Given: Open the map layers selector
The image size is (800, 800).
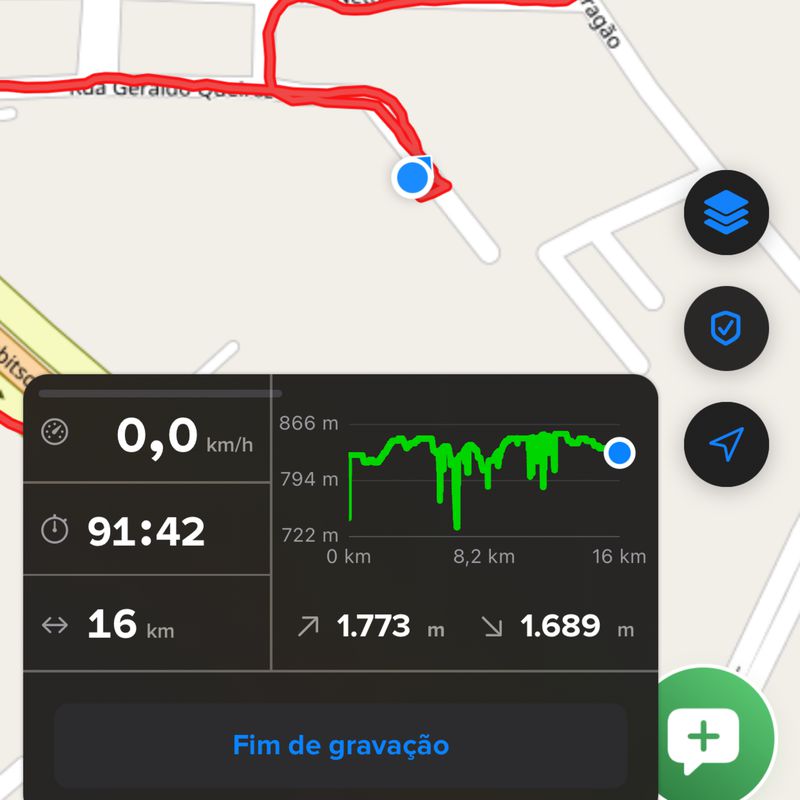Looking at the screenshot, I should pos(725,212).
